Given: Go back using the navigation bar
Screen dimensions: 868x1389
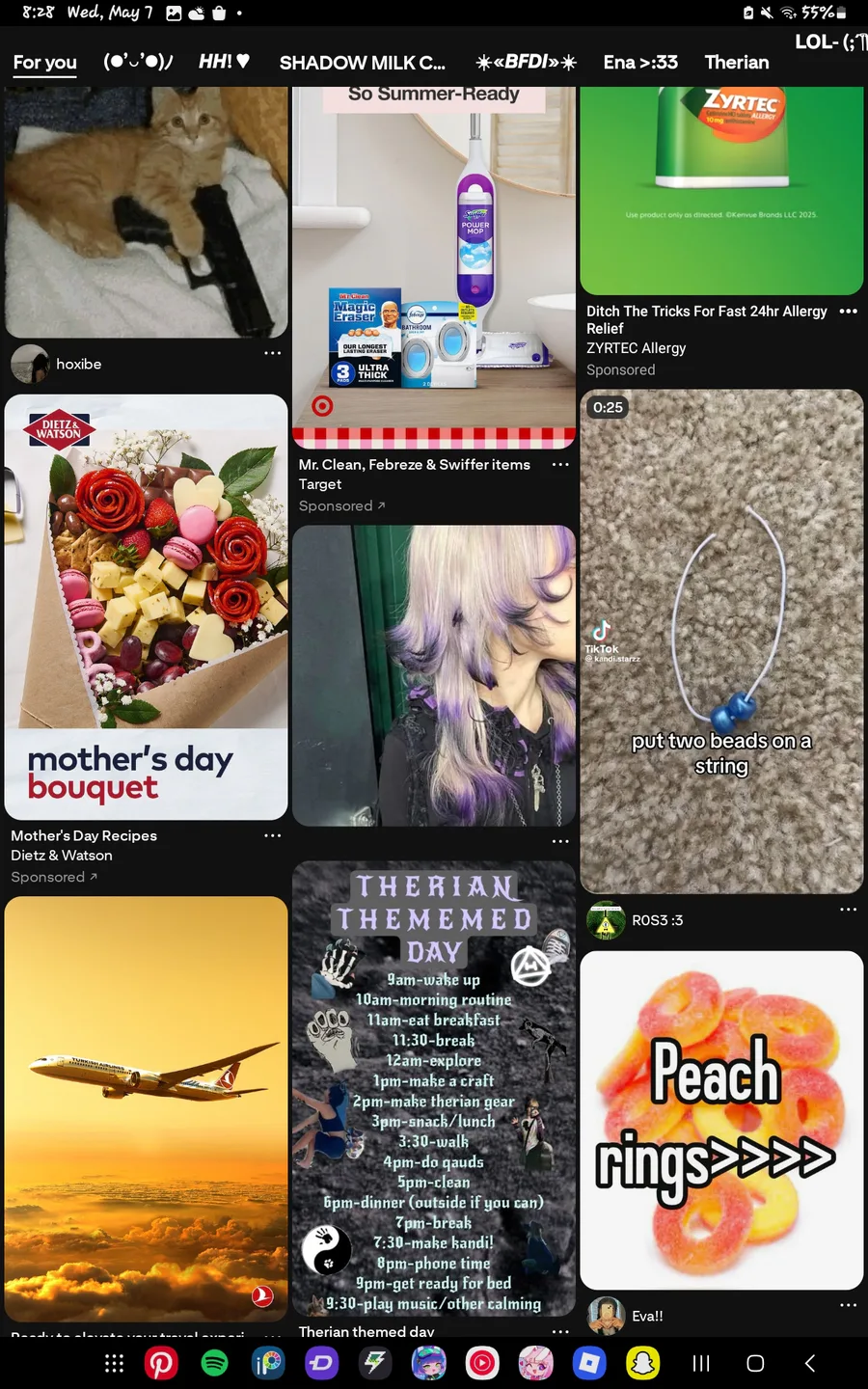Looking at the screenshot, I should click(810, 1363).
